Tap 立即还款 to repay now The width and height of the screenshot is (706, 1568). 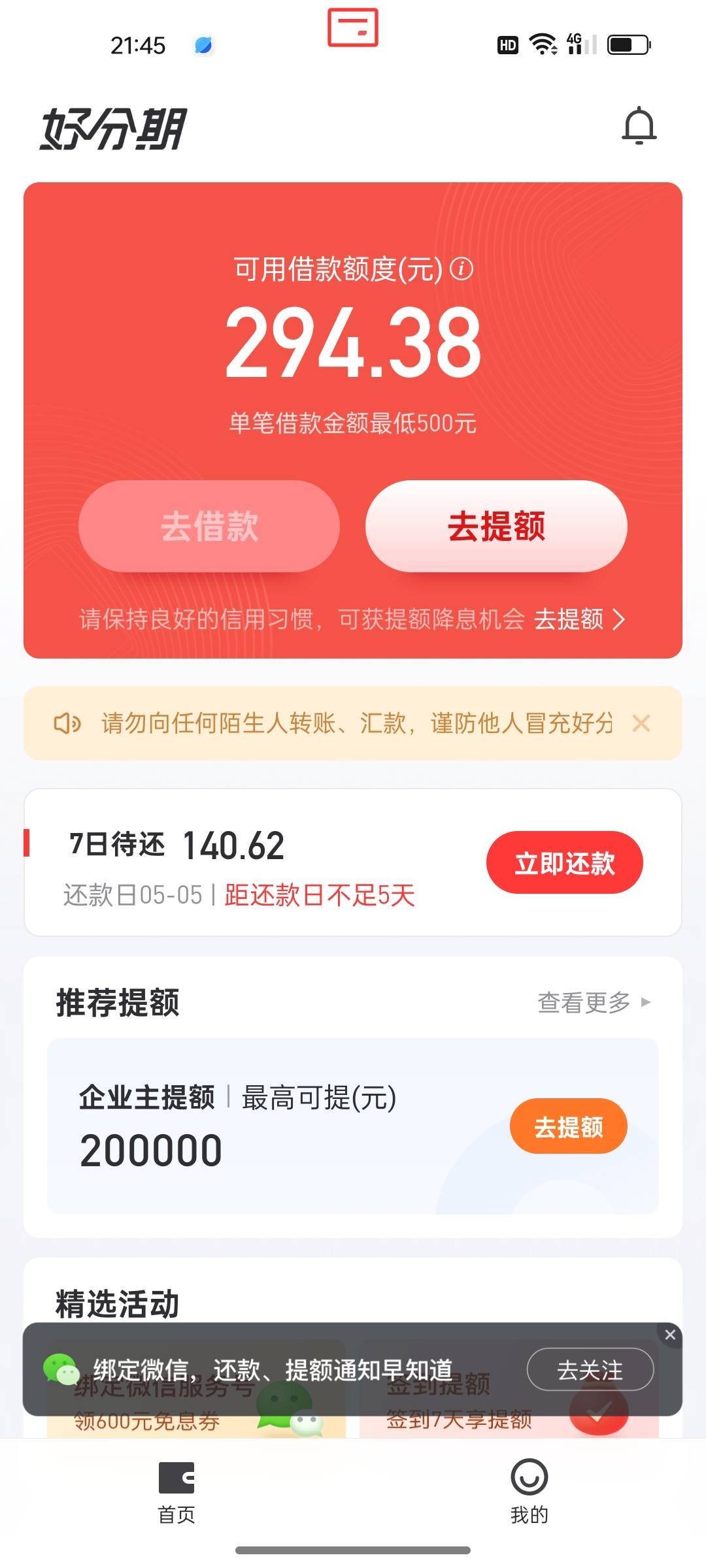pos(565,862)
